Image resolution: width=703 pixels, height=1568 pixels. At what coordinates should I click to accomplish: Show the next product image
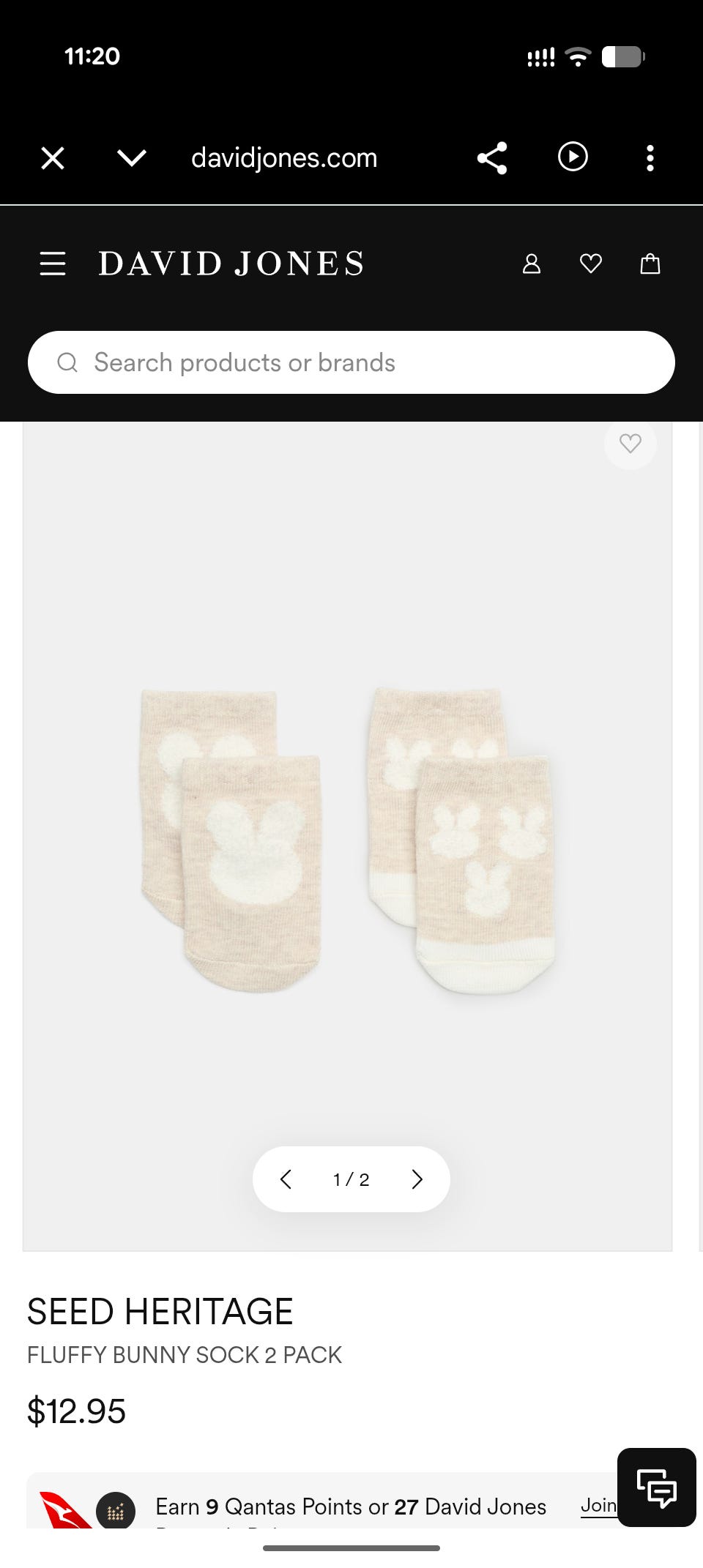(x=417, y=1179)
